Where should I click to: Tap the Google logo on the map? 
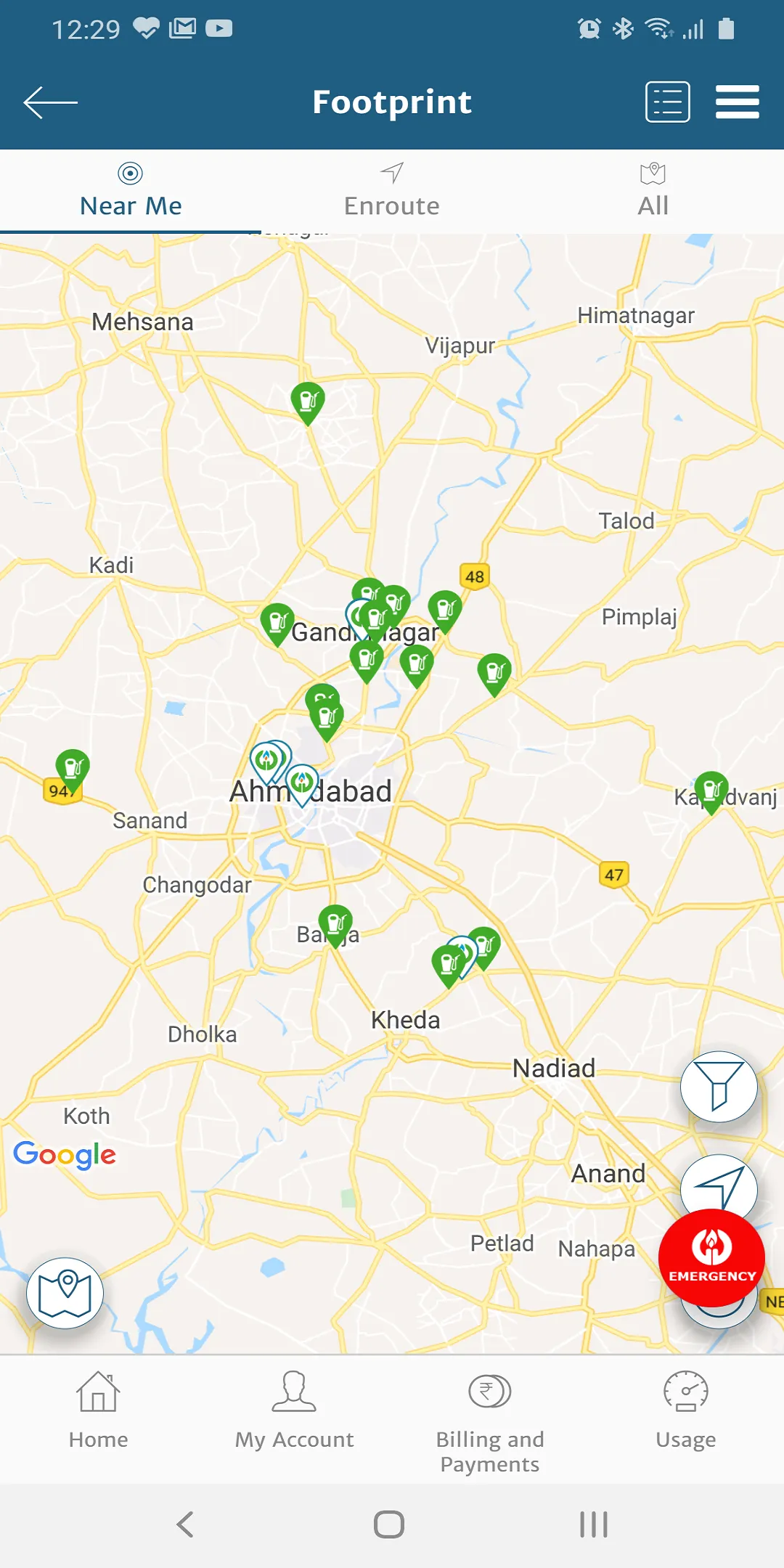click(x=66, y=1155)
